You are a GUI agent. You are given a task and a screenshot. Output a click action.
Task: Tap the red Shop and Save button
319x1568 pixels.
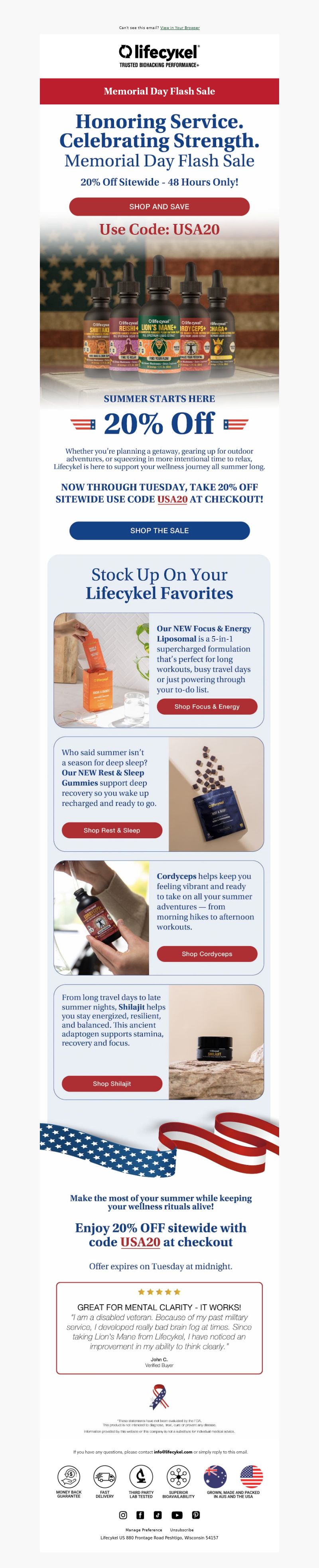click(x=159, y=206)
